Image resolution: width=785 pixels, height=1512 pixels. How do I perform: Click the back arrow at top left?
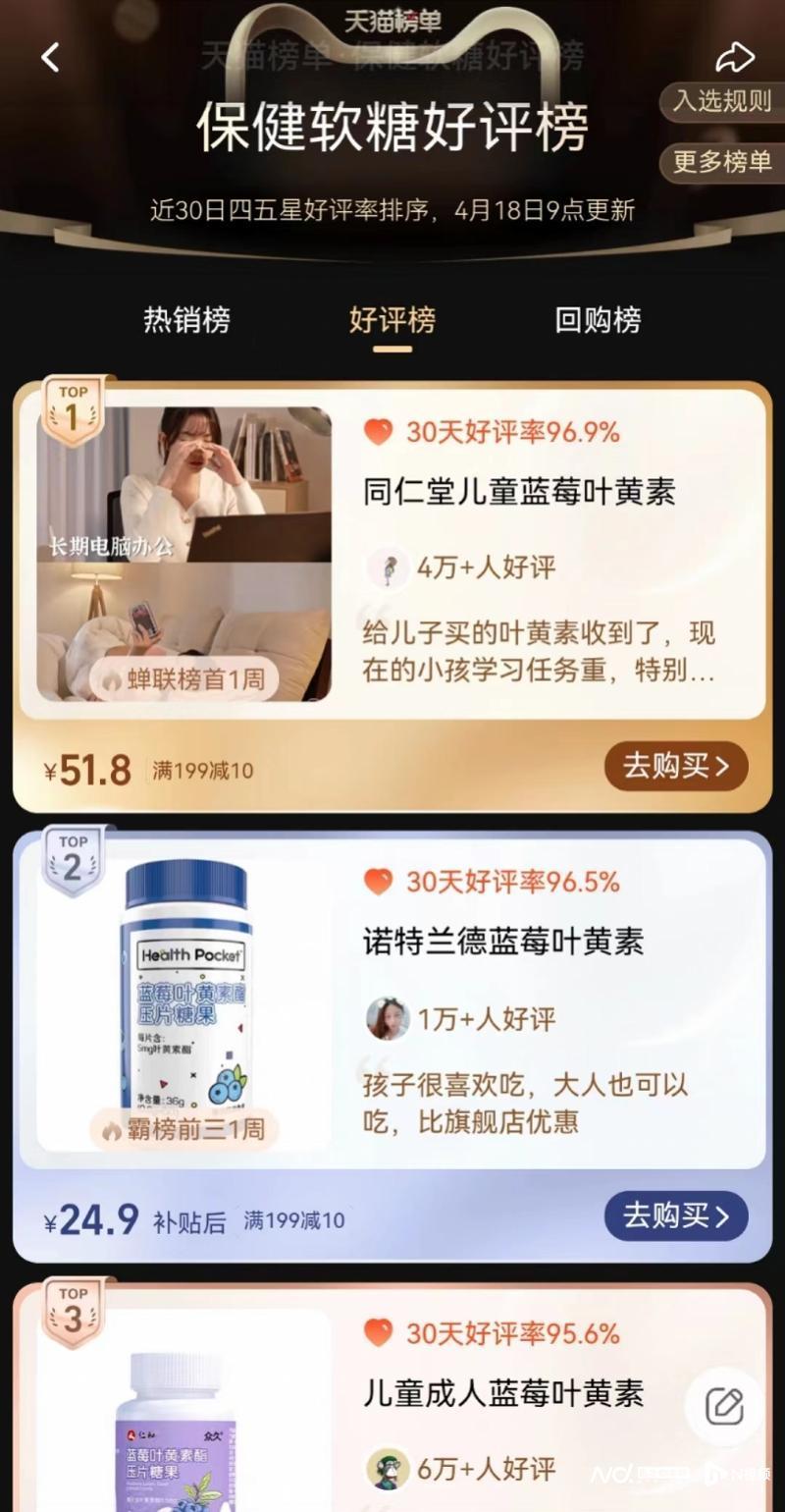(x=50, y=56)
